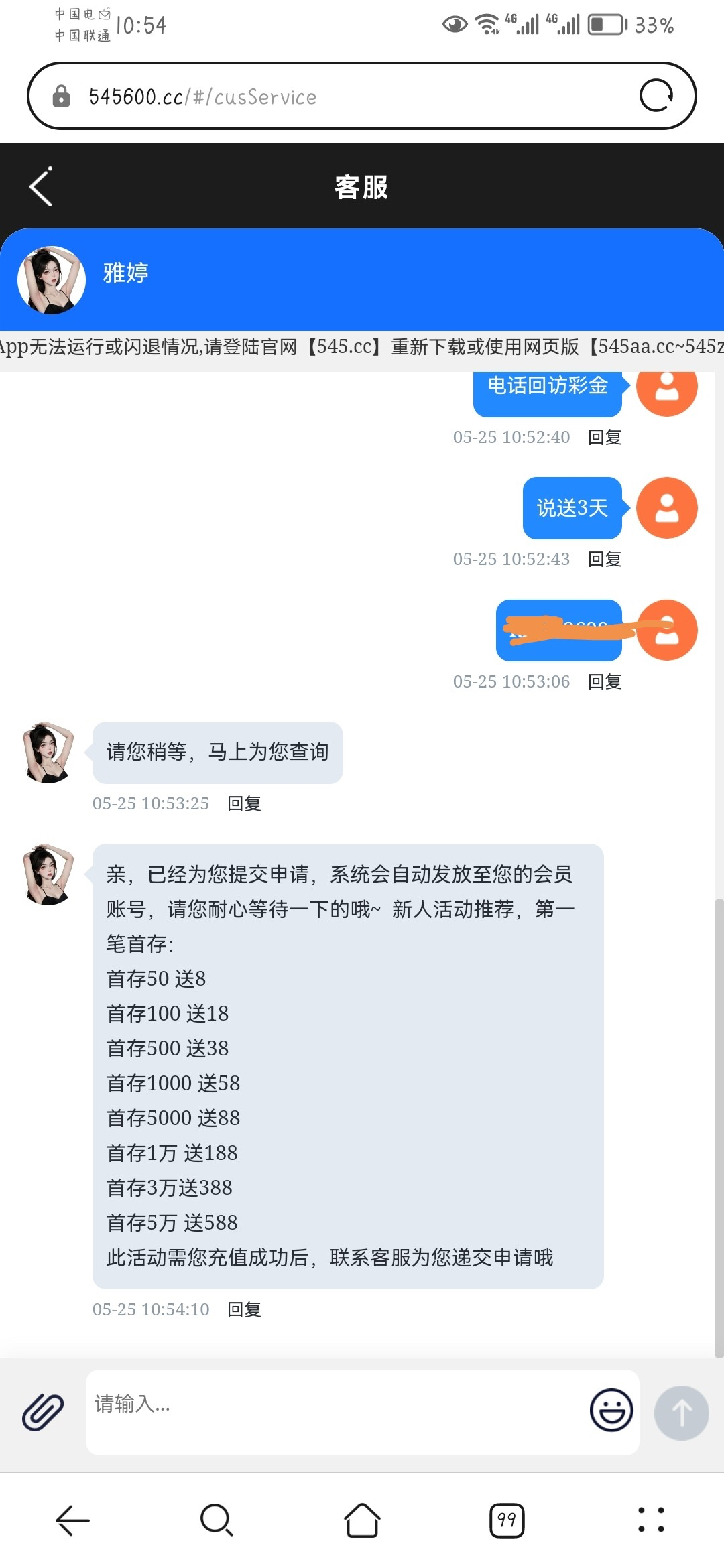Reply to the 请您稍等，马上为您查询 message

click(x=244, y=804)
